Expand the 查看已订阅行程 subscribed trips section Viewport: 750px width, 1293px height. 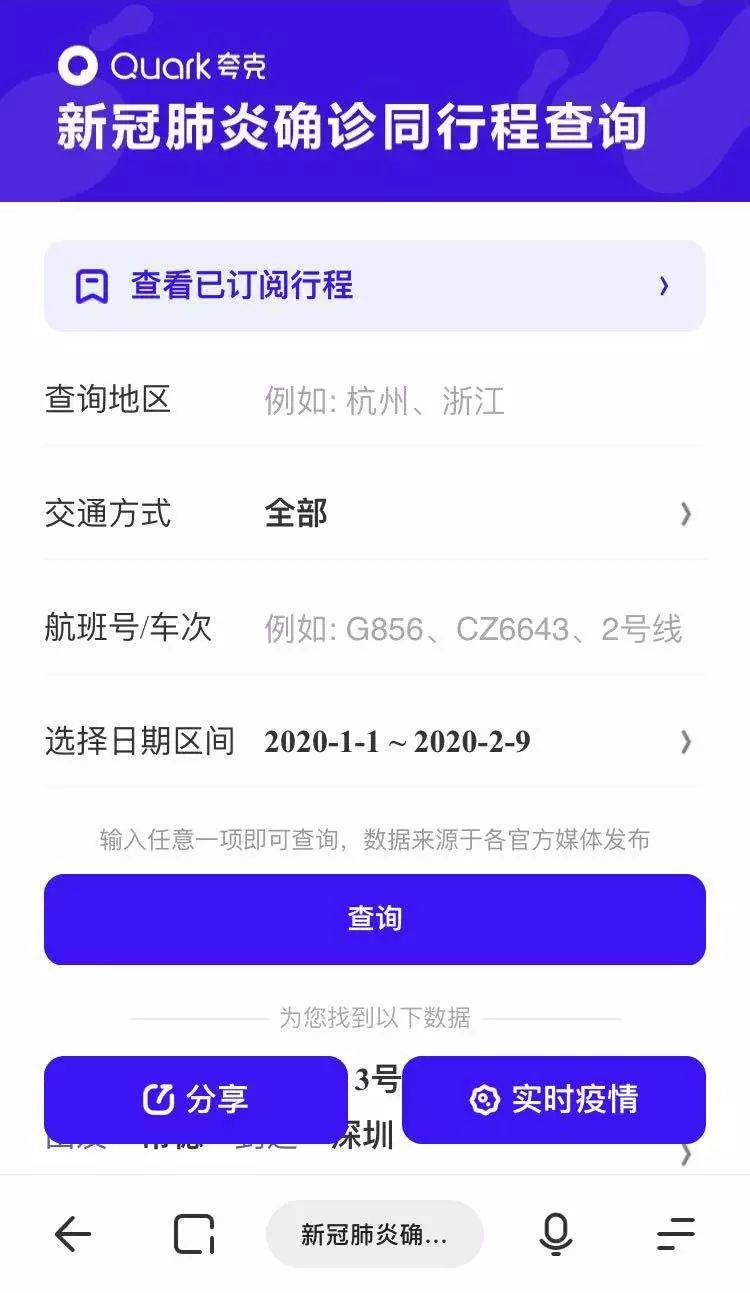coord(375,286)
